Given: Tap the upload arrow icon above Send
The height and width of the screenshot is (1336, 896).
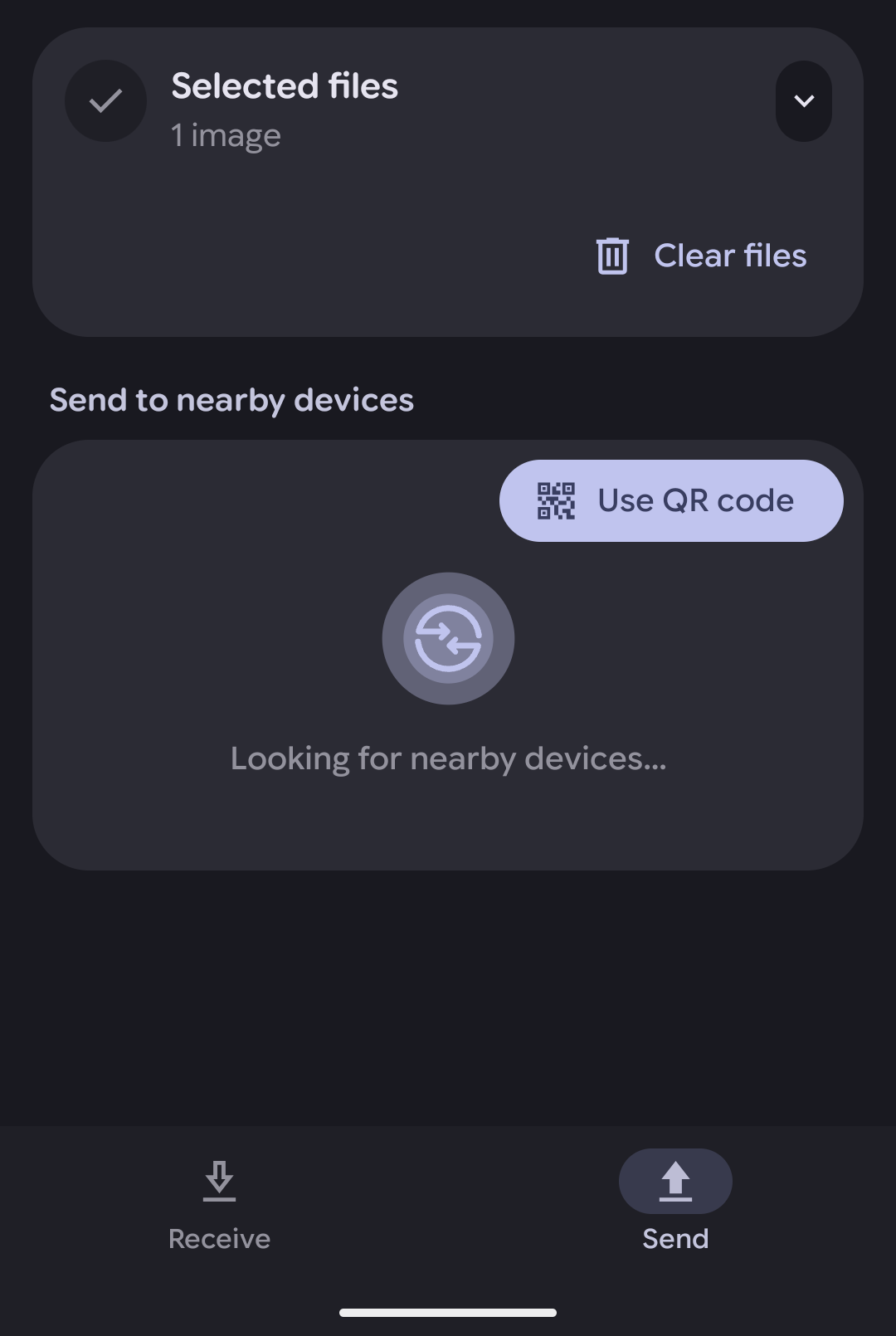Looking at the screenshot, I should click(x=675, y=1182).
